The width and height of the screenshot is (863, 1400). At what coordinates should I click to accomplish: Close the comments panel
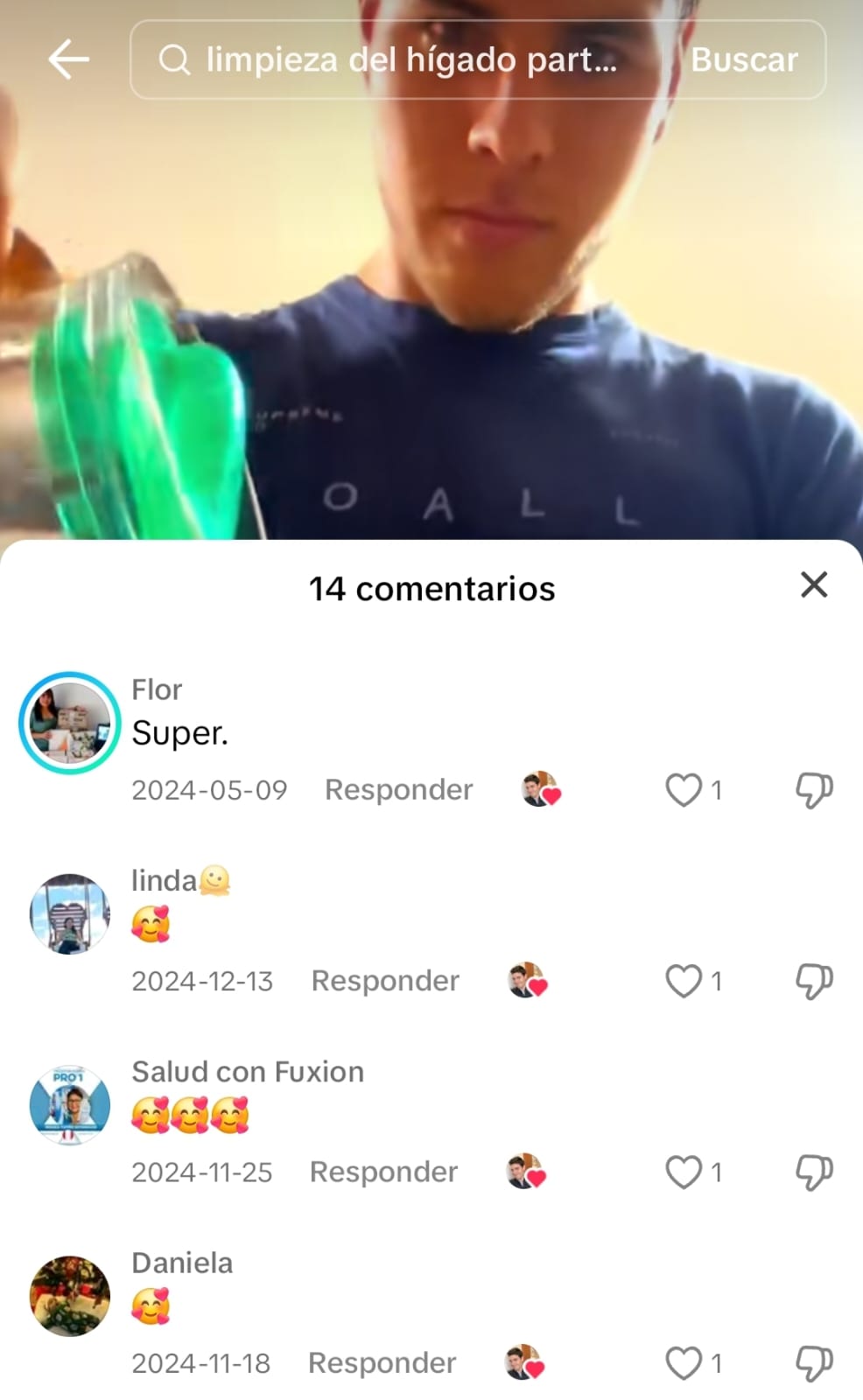814,584
